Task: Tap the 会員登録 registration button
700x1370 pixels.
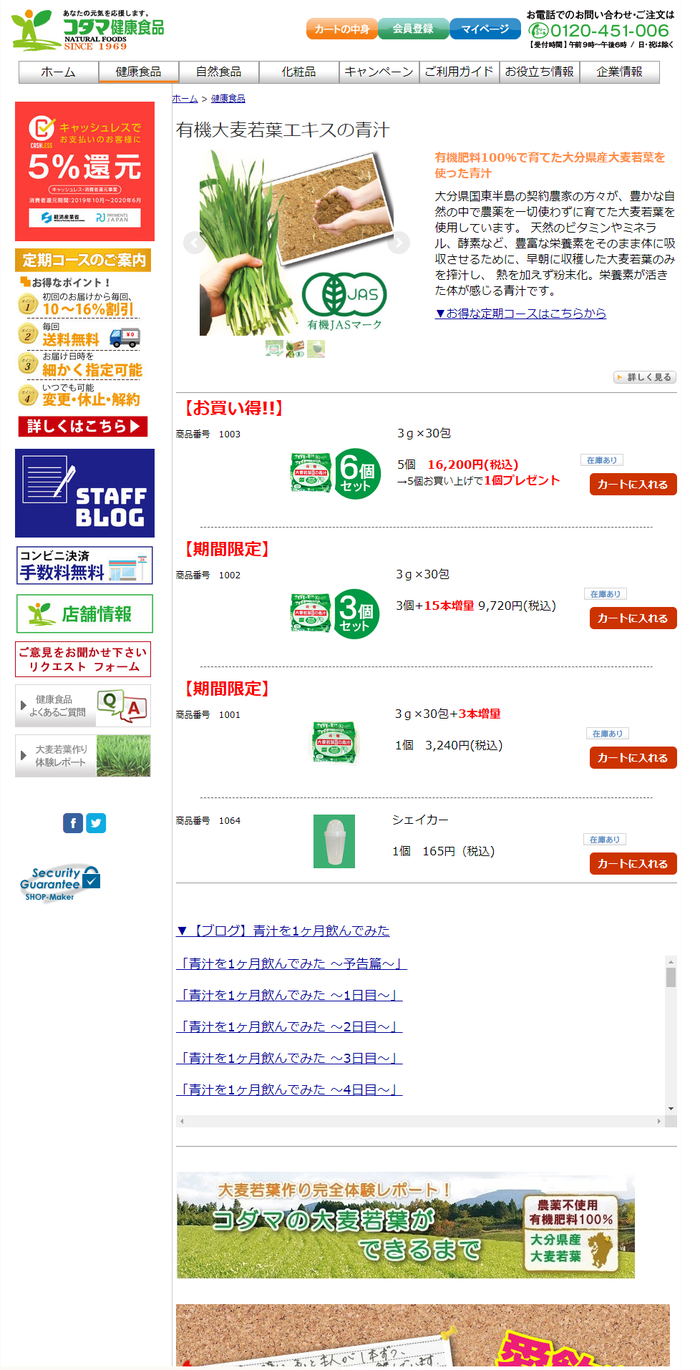Action: coord(413,29)
